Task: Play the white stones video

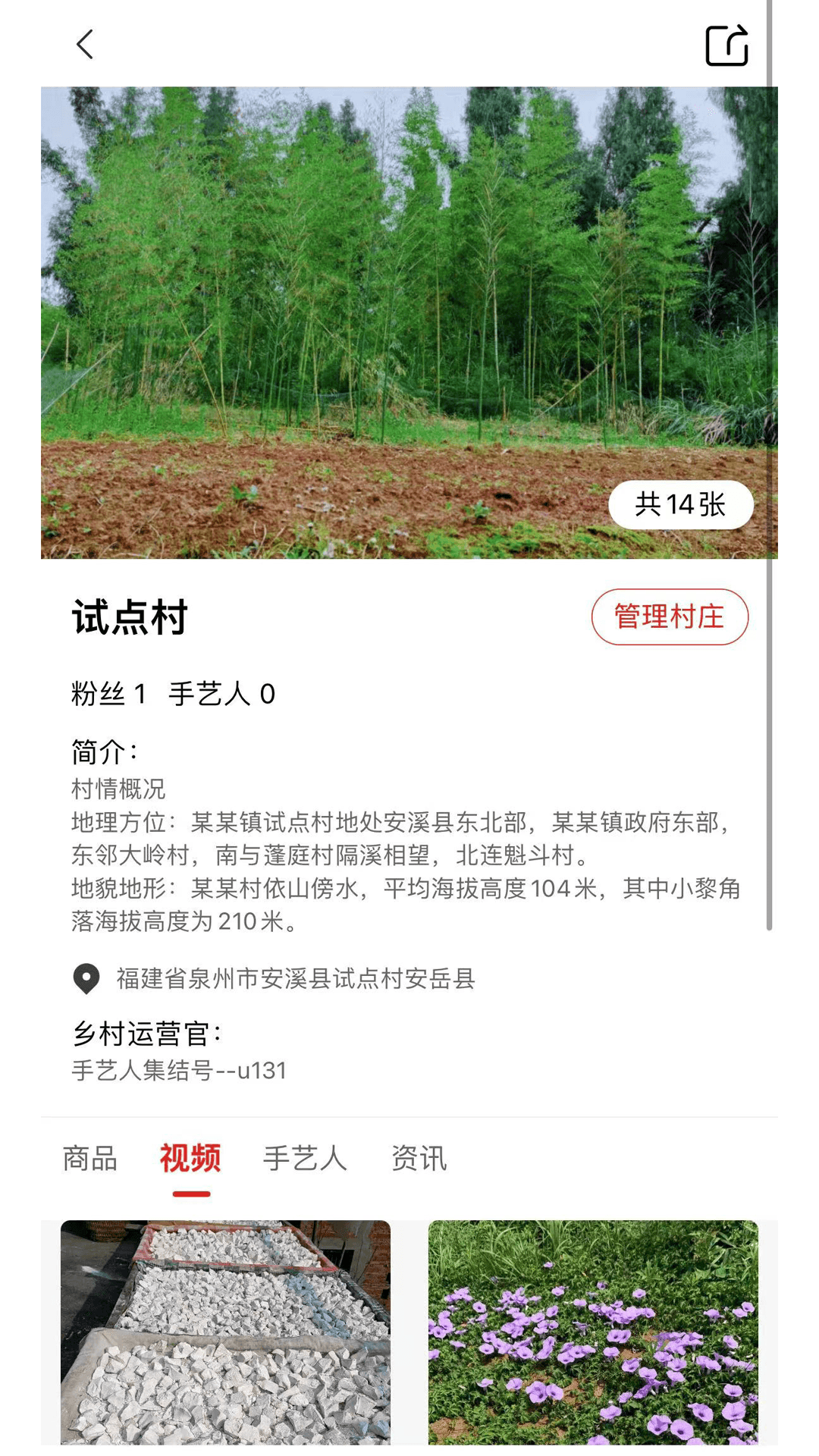Action: [225, 1332]
